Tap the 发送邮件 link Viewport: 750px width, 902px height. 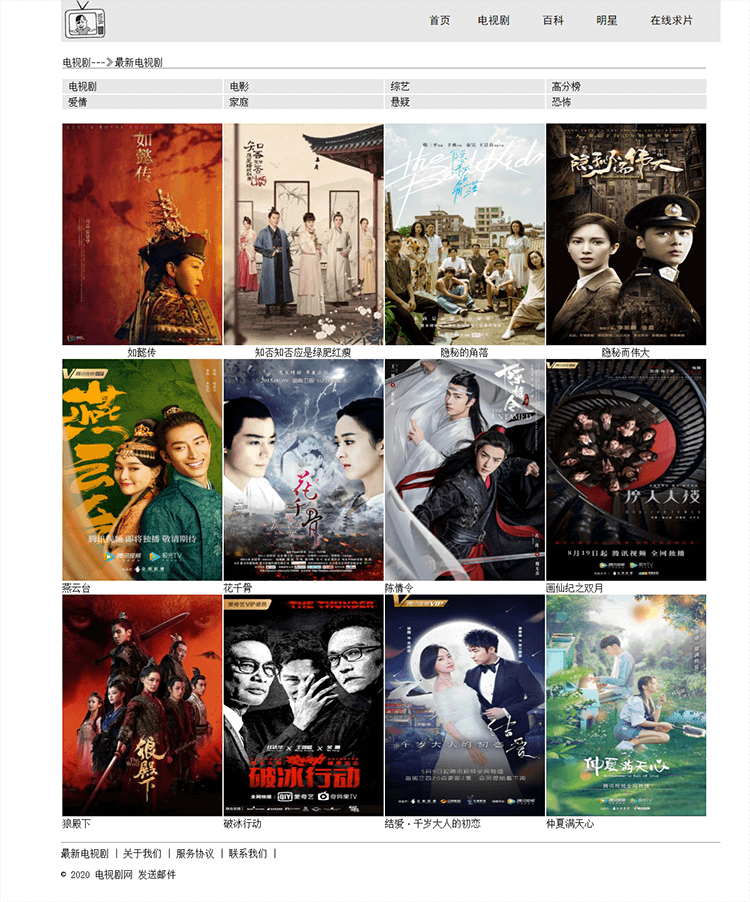click(x=157, y=875)
